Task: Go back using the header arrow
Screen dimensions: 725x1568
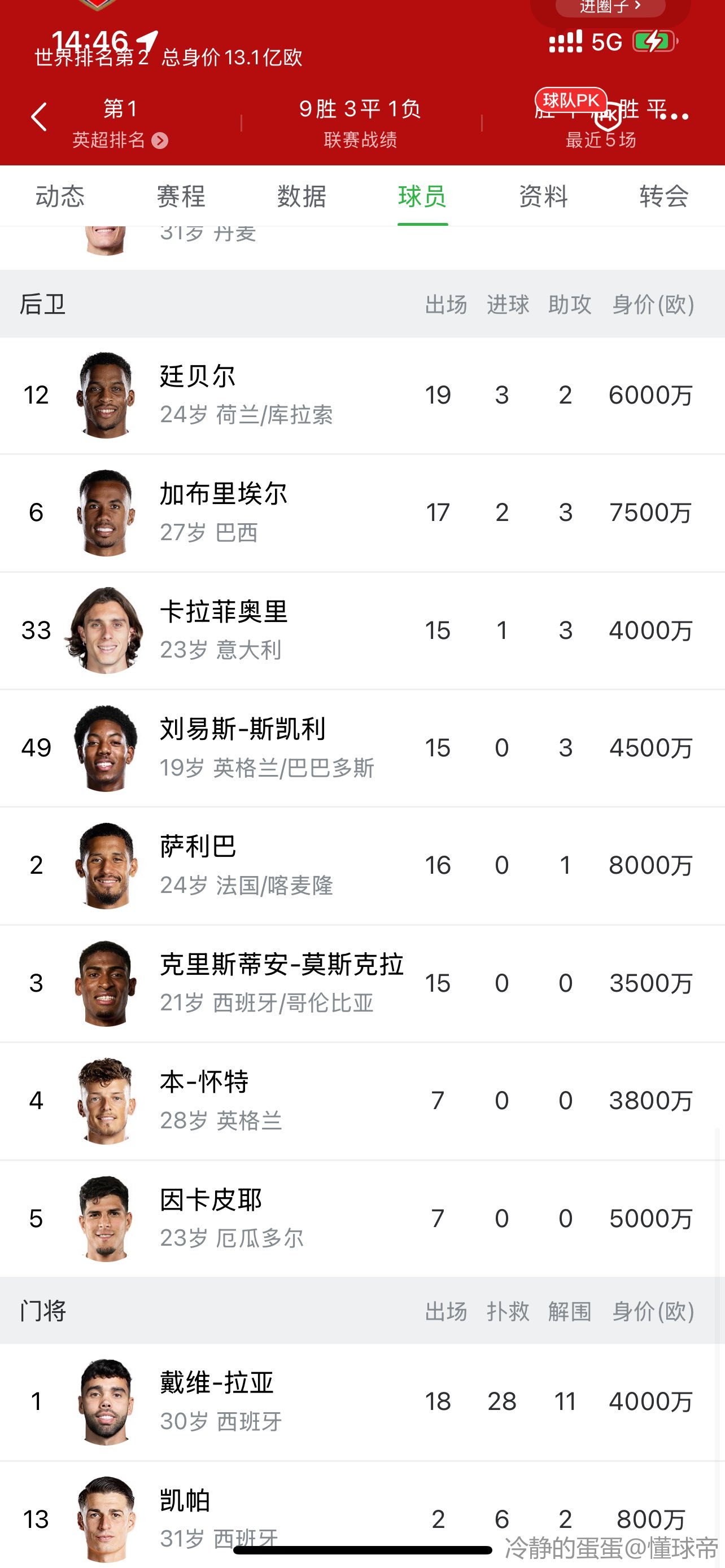Action: 39,117
